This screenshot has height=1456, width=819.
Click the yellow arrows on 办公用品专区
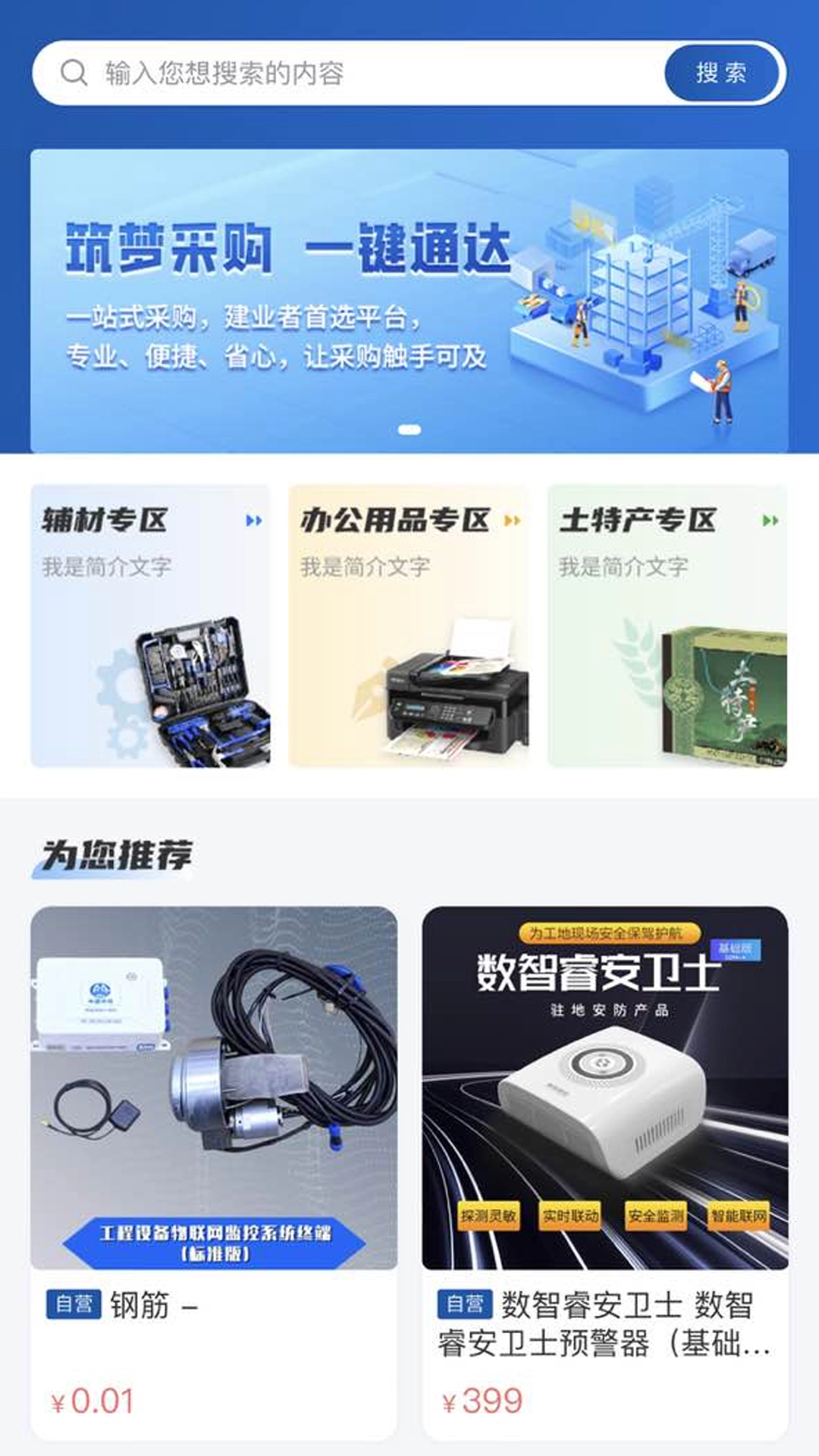click(x=513, y=521)
